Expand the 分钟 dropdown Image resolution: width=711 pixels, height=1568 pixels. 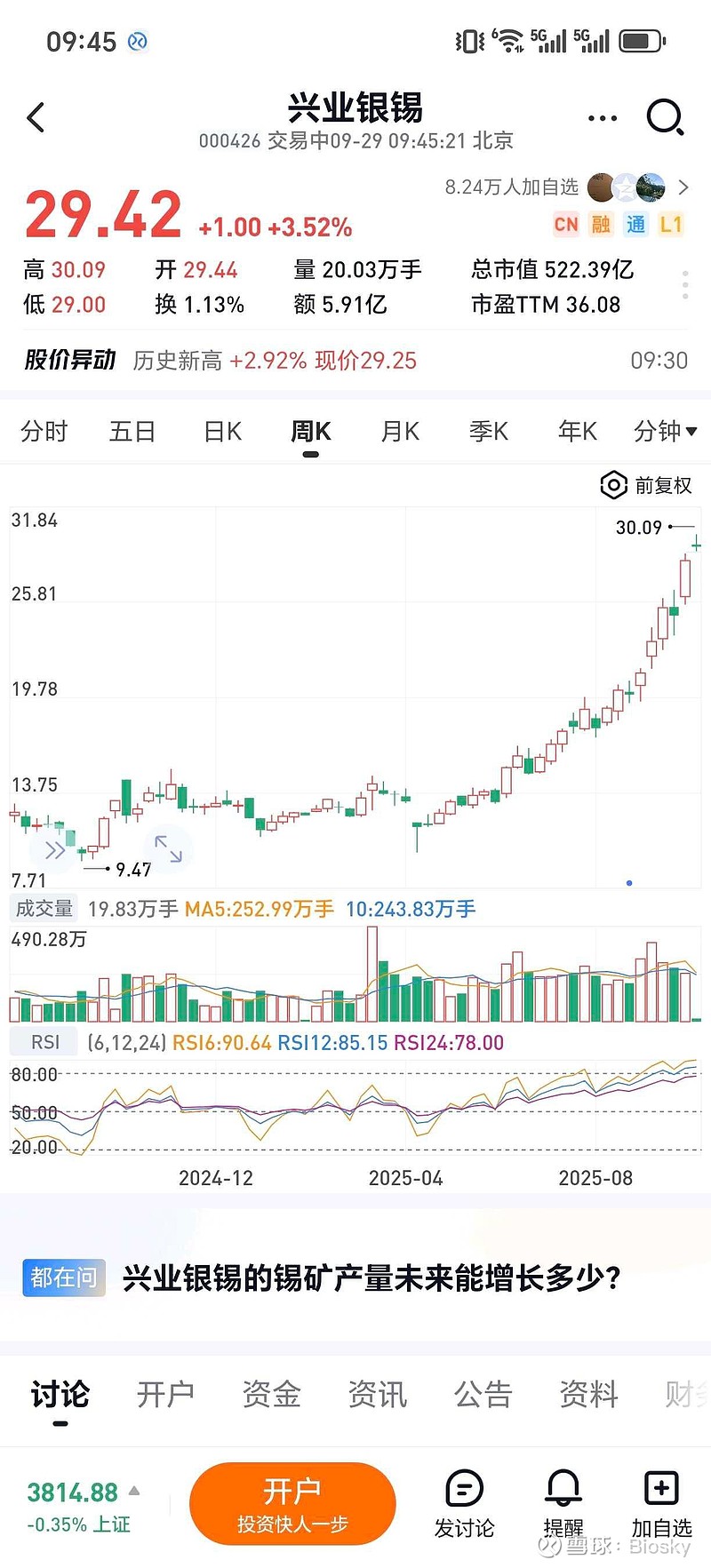[665, 432]
